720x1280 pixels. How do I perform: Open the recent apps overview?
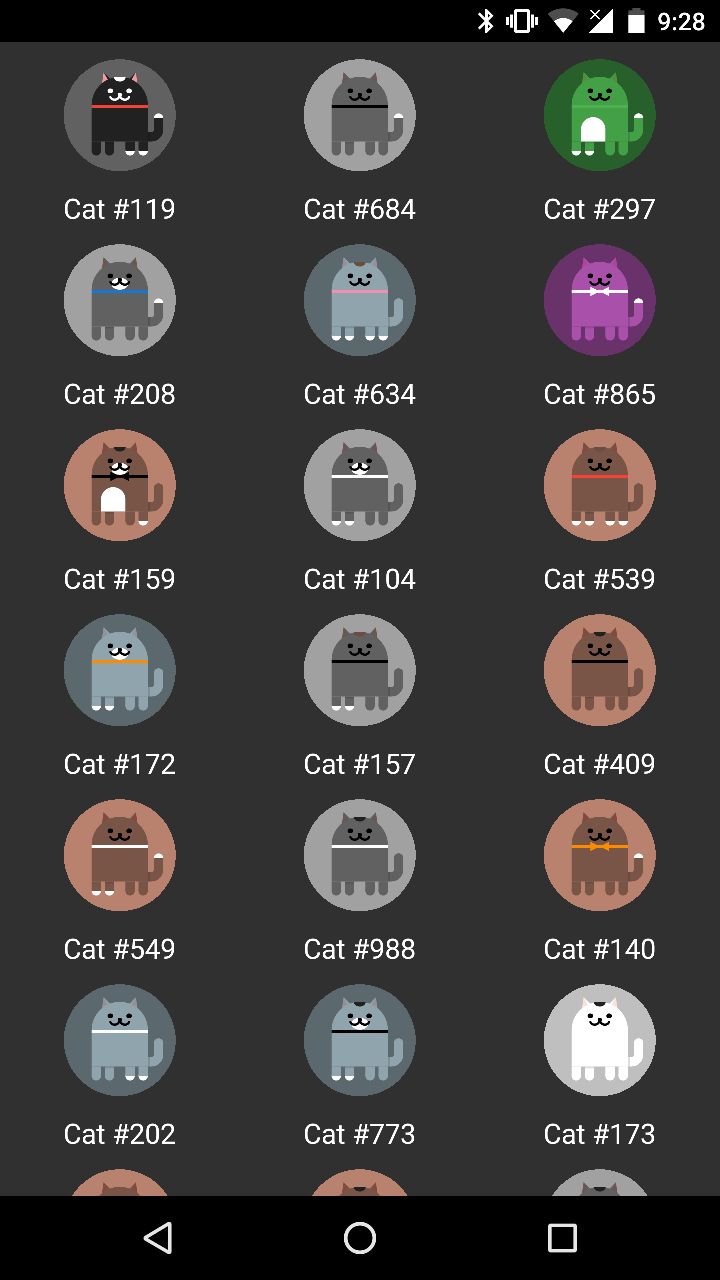(562, 1238)
